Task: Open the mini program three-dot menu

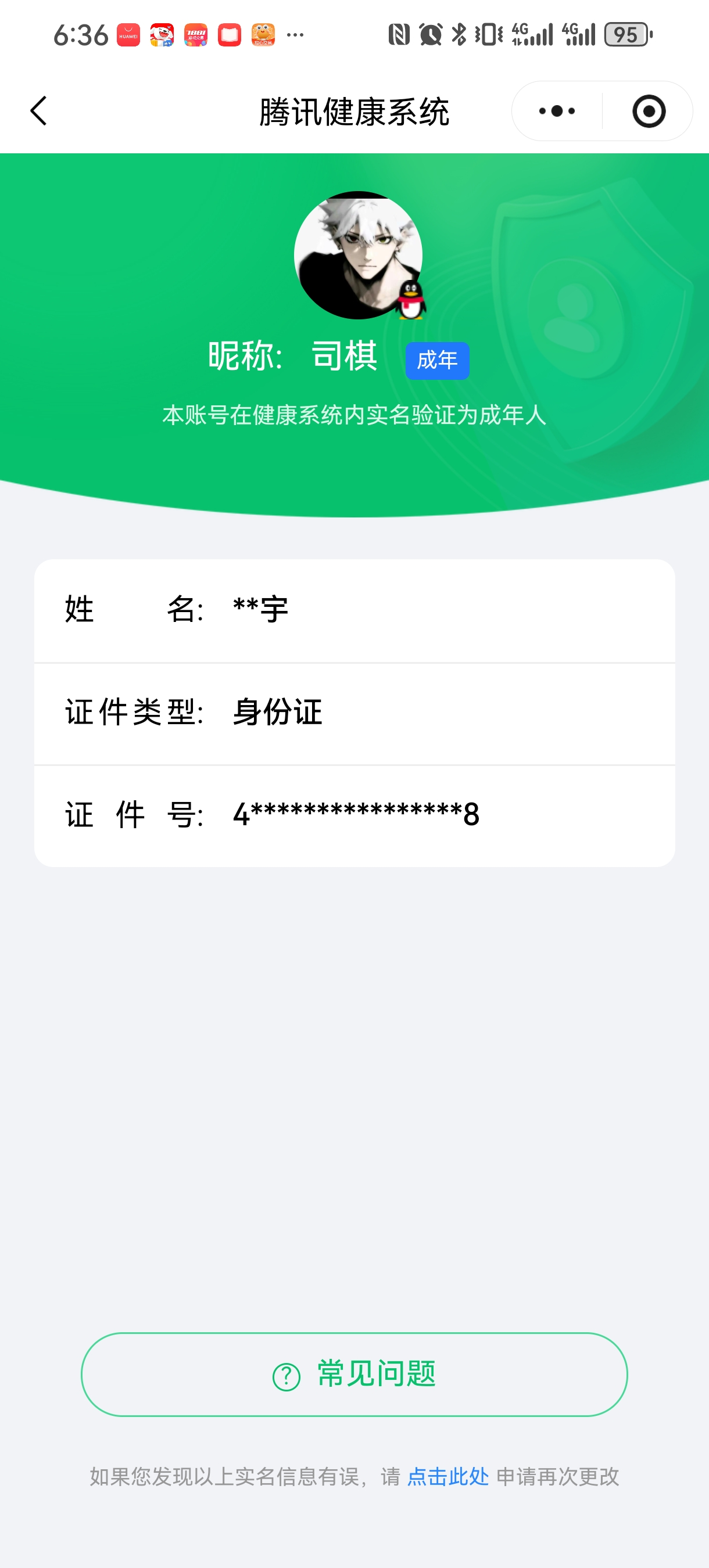Action: point(557,112)
